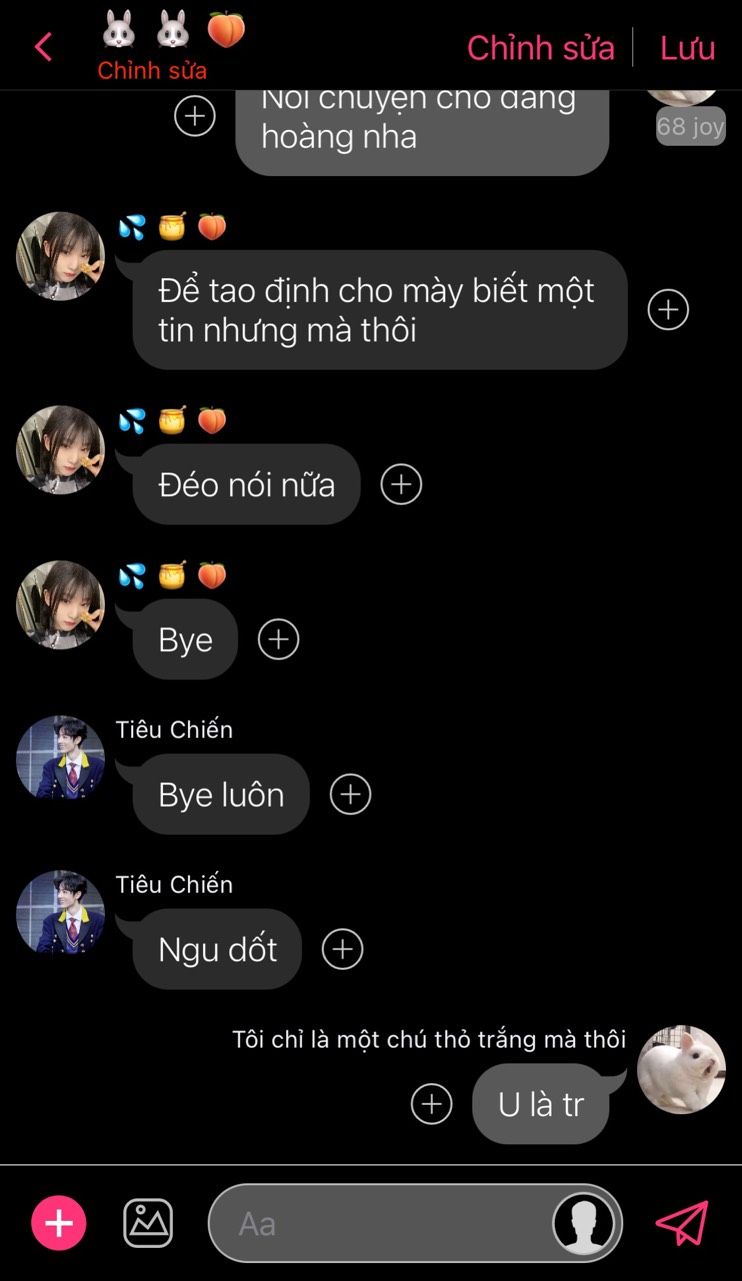Focus the Aa message input field
The image size is (742, 1281).
pos(380,1223)
